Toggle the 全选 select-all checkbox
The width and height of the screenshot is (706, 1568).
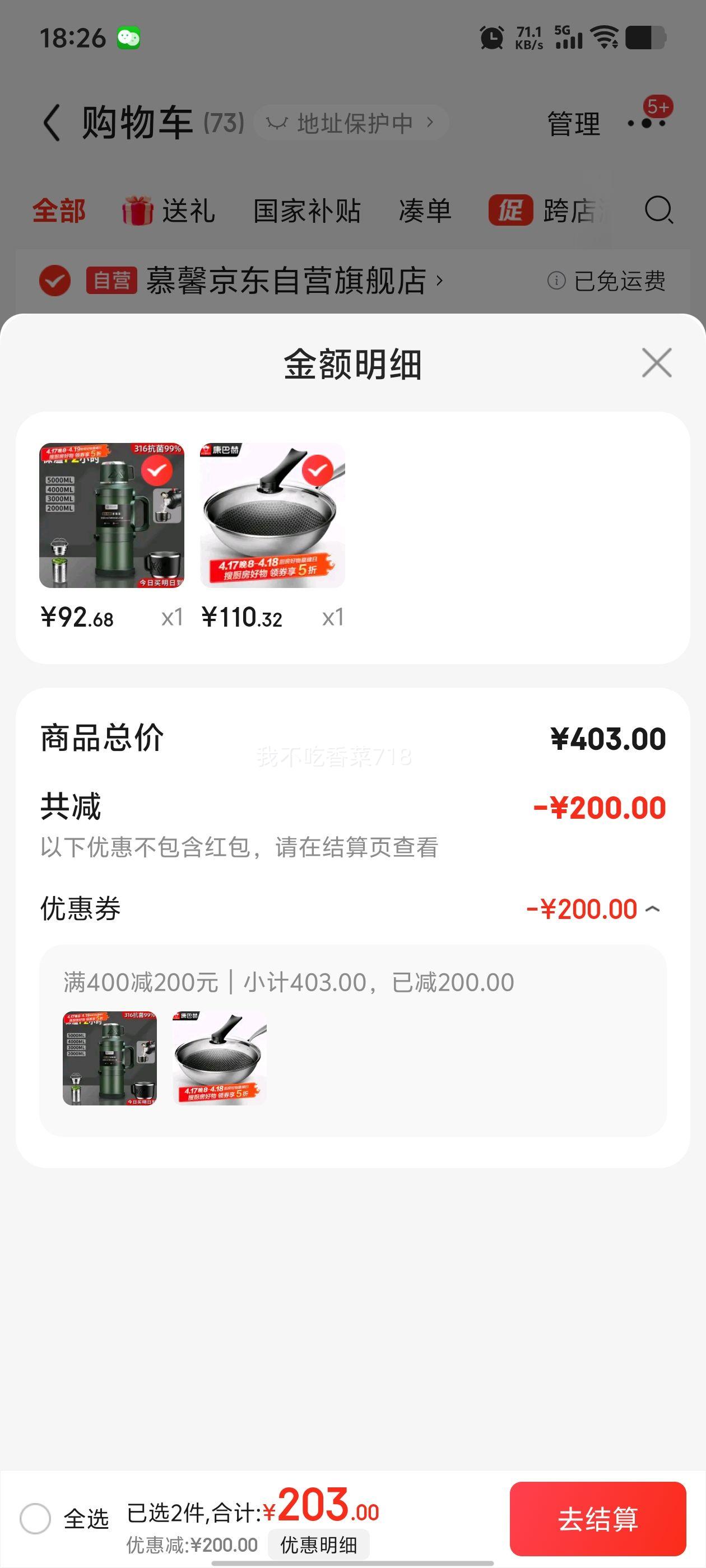coord(35,1518)
